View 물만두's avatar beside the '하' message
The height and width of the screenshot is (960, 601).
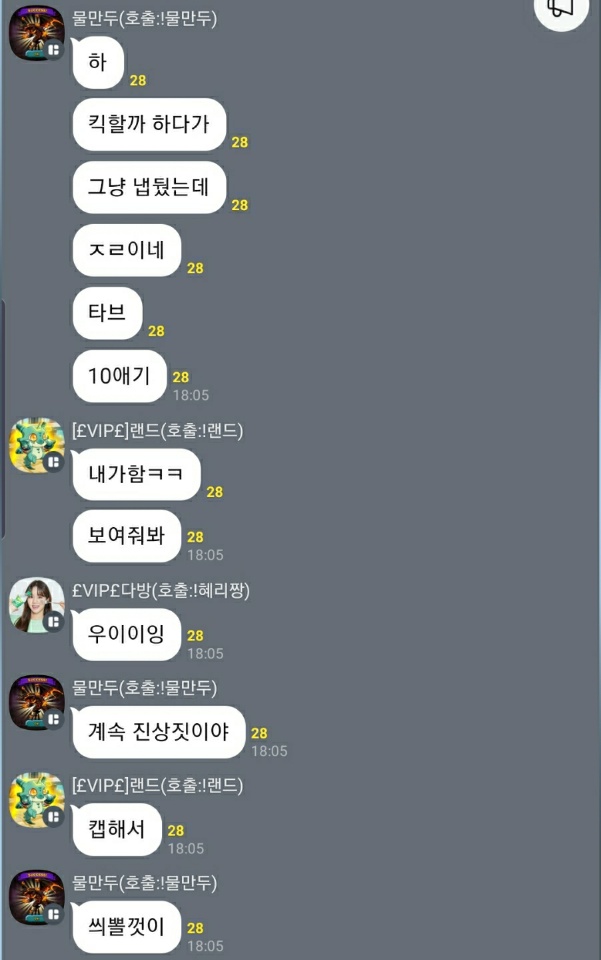pyautogui.click(x=37, y=34)
